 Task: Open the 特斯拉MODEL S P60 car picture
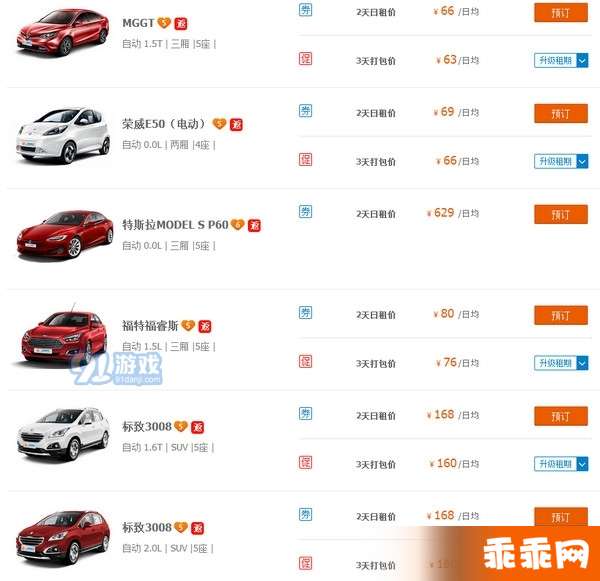click(x=64, y=236)
